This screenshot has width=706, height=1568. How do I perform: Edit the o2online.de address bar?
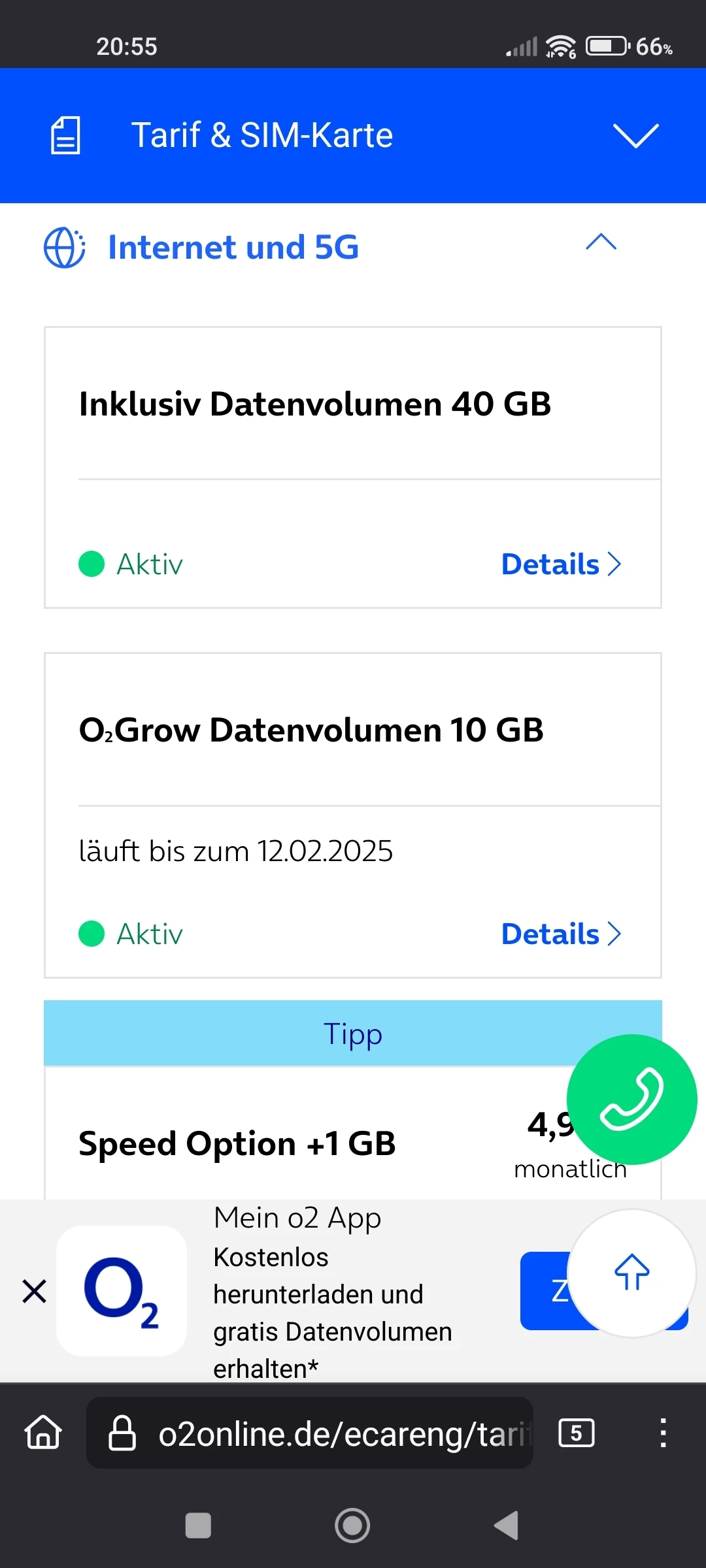click(340, 1433)
